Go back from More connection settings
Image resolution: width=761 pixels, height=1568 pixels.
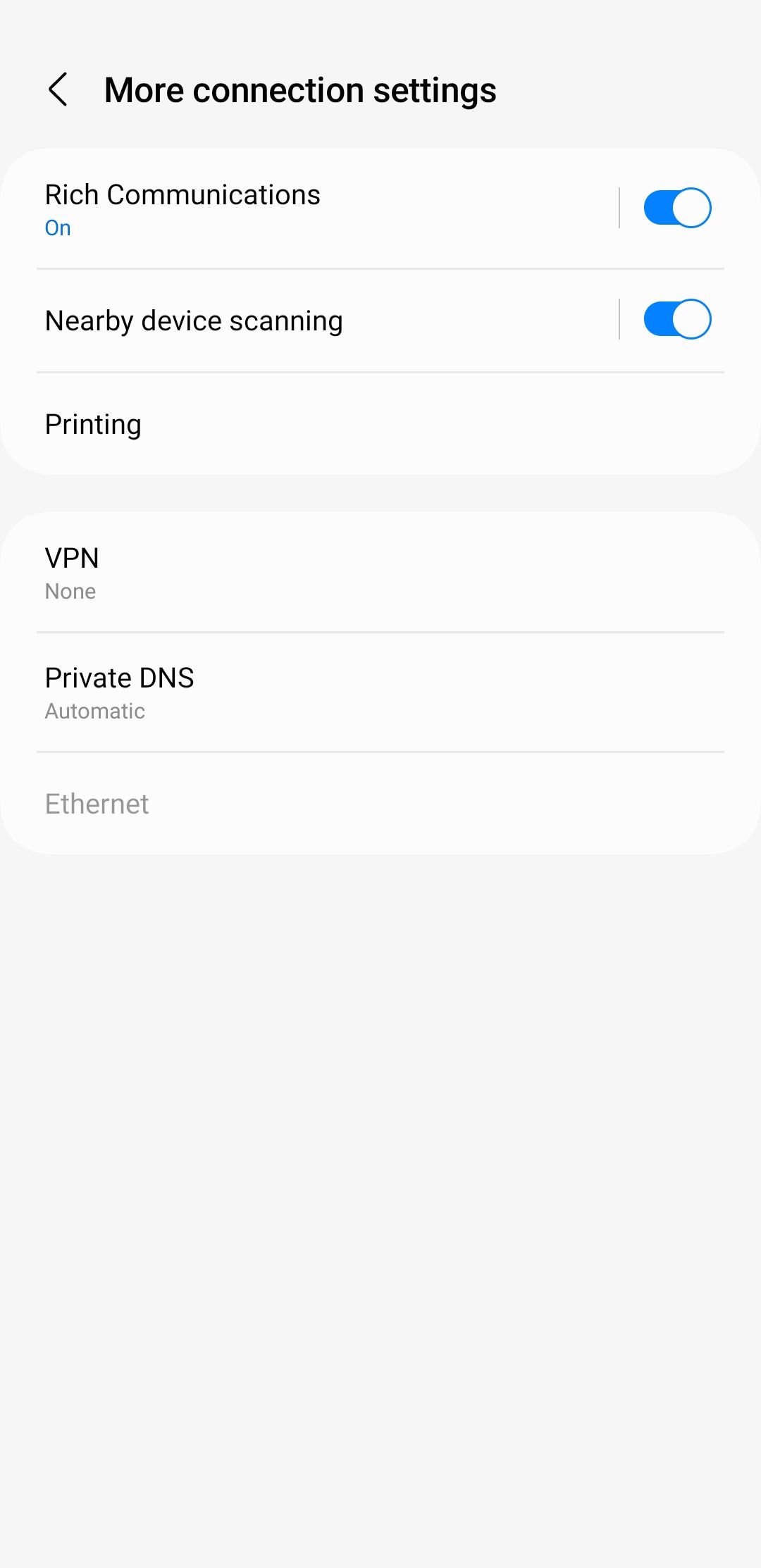(58, 89)
